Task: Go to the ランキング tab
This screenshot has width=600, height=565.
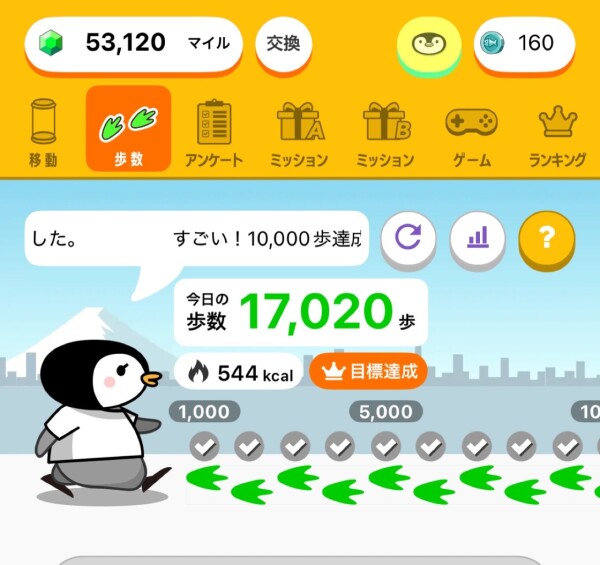Action: point(557,132)
